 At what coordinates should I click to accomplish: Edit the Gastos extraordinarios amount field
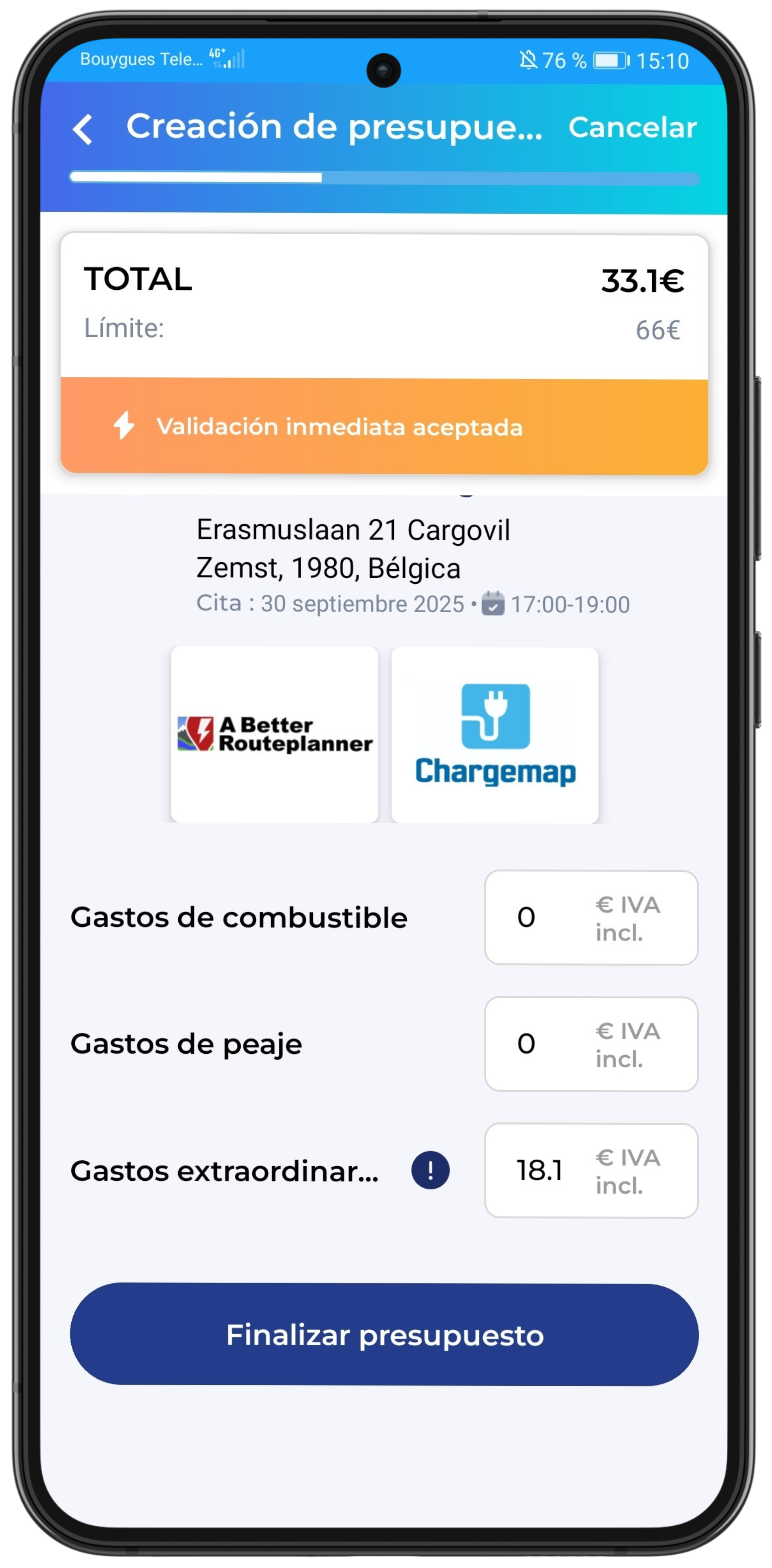[x=591, y=1171]
